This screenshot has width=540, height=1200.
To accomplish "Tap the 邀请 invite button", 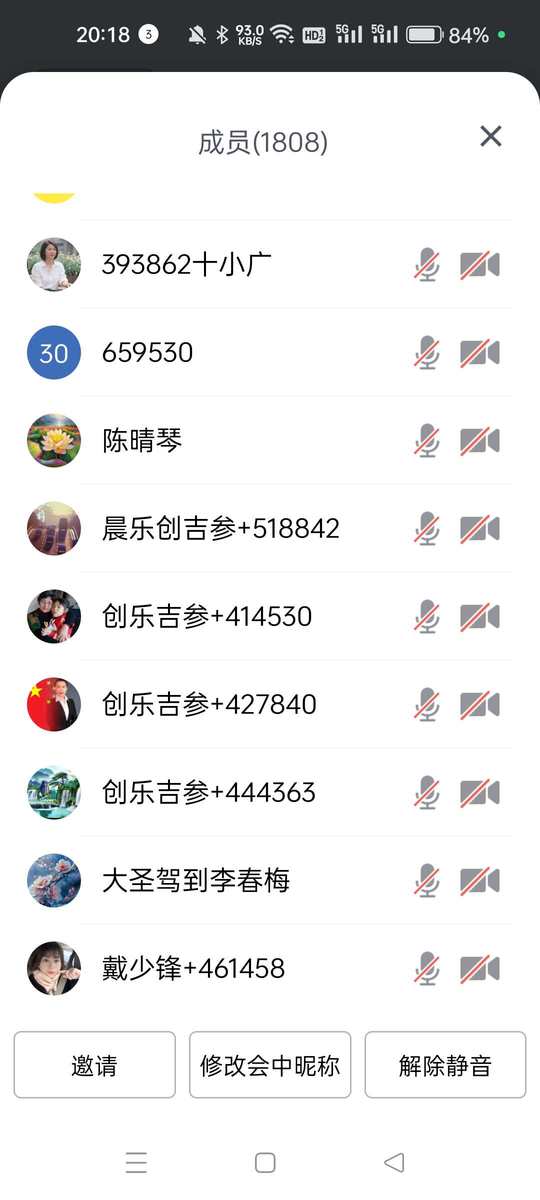I will click(x=95, y=1065).
